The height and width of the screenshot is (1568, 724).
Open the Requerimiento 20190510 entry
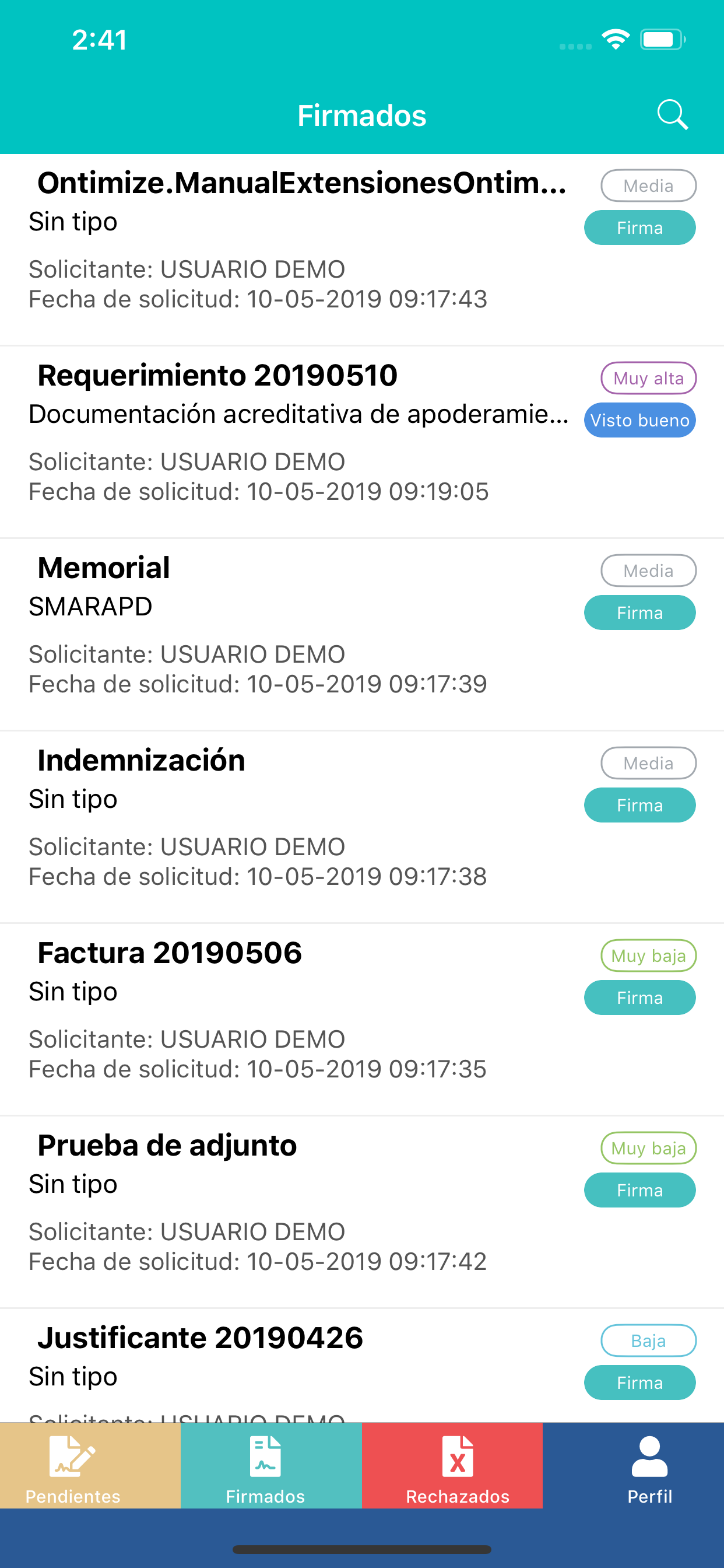pos(362,442)
